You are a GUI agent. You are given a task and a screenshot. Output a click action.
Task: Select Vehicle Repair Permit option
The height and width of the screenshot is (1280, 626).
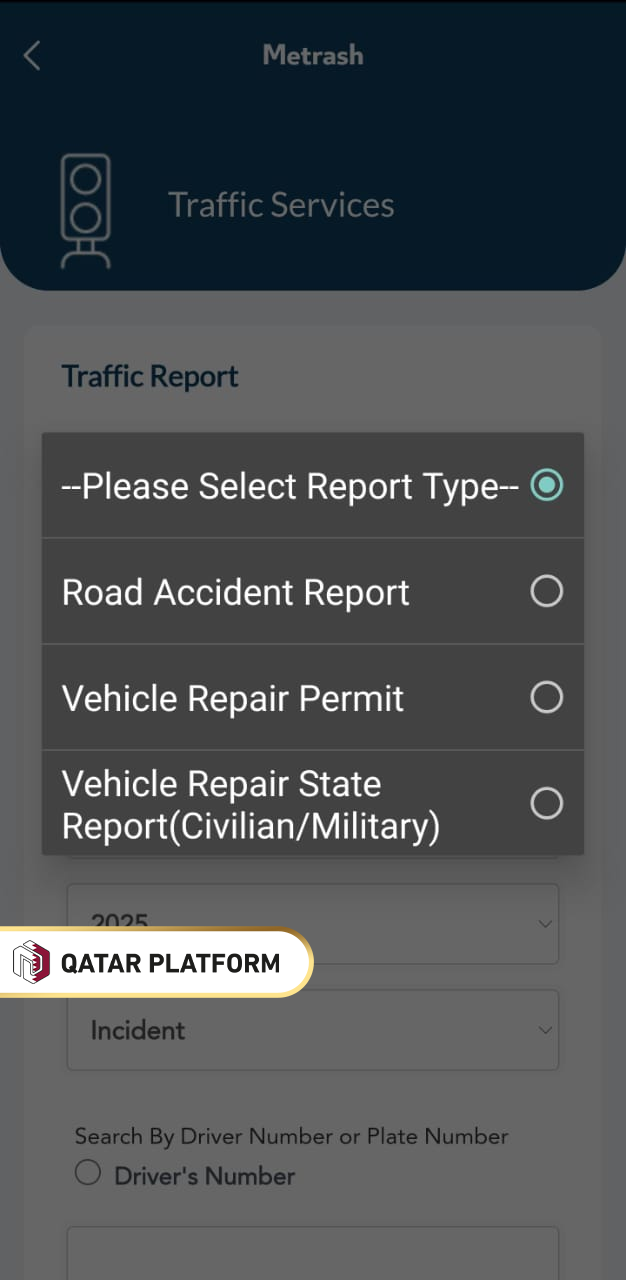[x=312, y=698]
